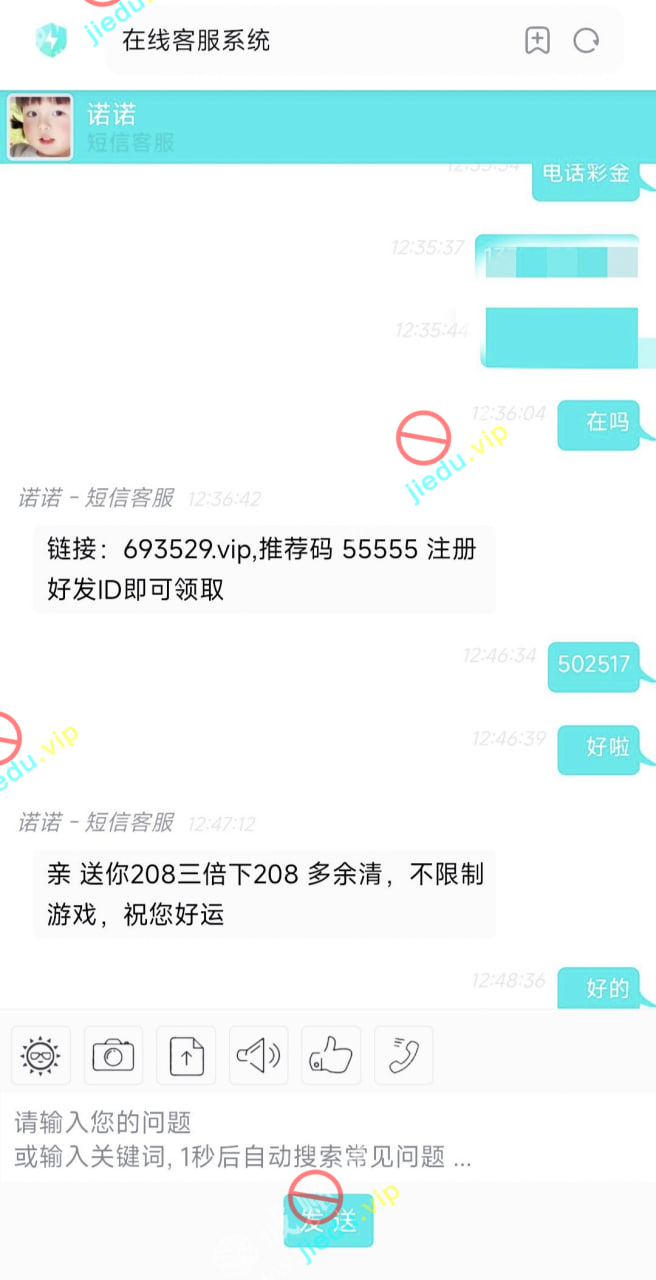Open the emoji picker with the sun face
The width and height of the screenshot is (656, 1280).
tap(41, 1055)
